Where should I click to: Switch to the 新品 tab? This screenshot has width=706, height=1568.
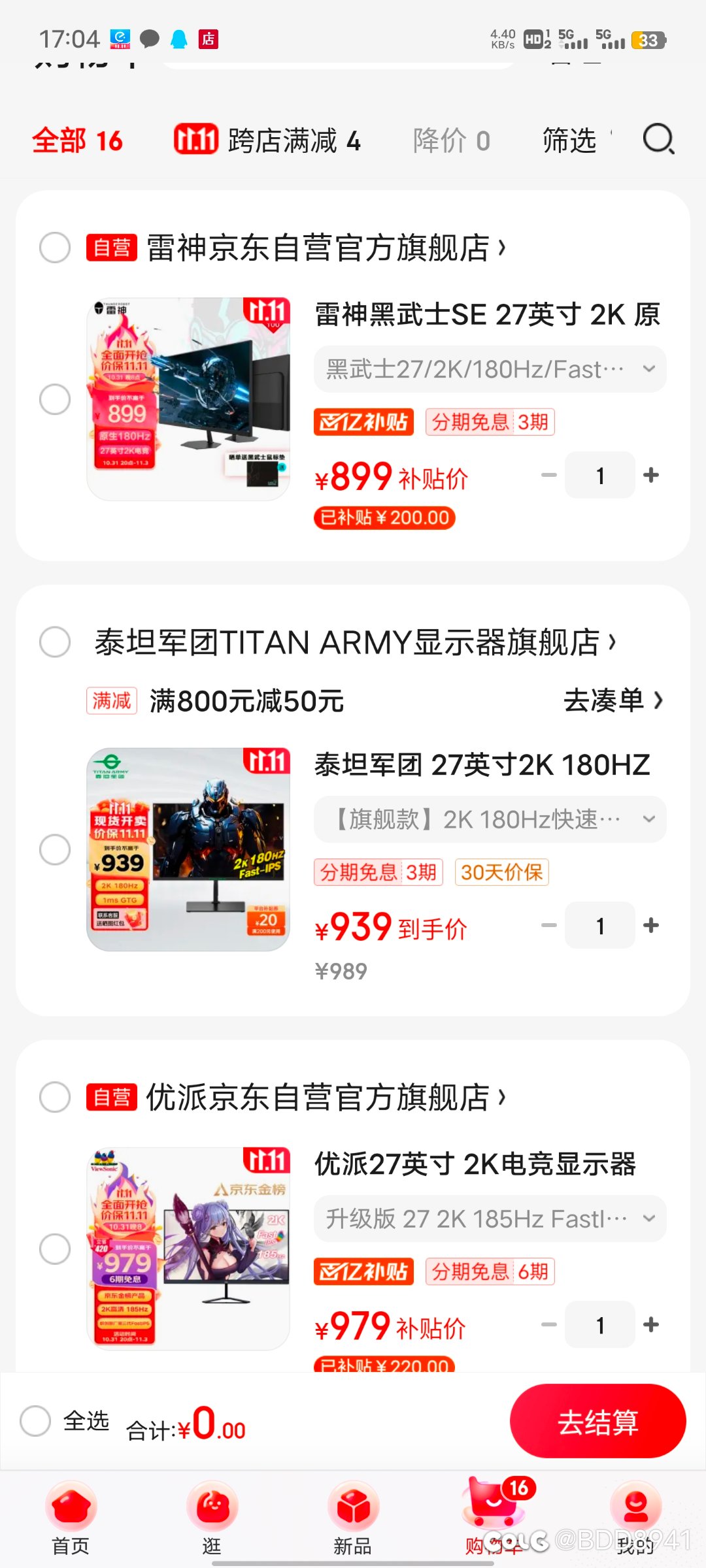(353, 1519)
